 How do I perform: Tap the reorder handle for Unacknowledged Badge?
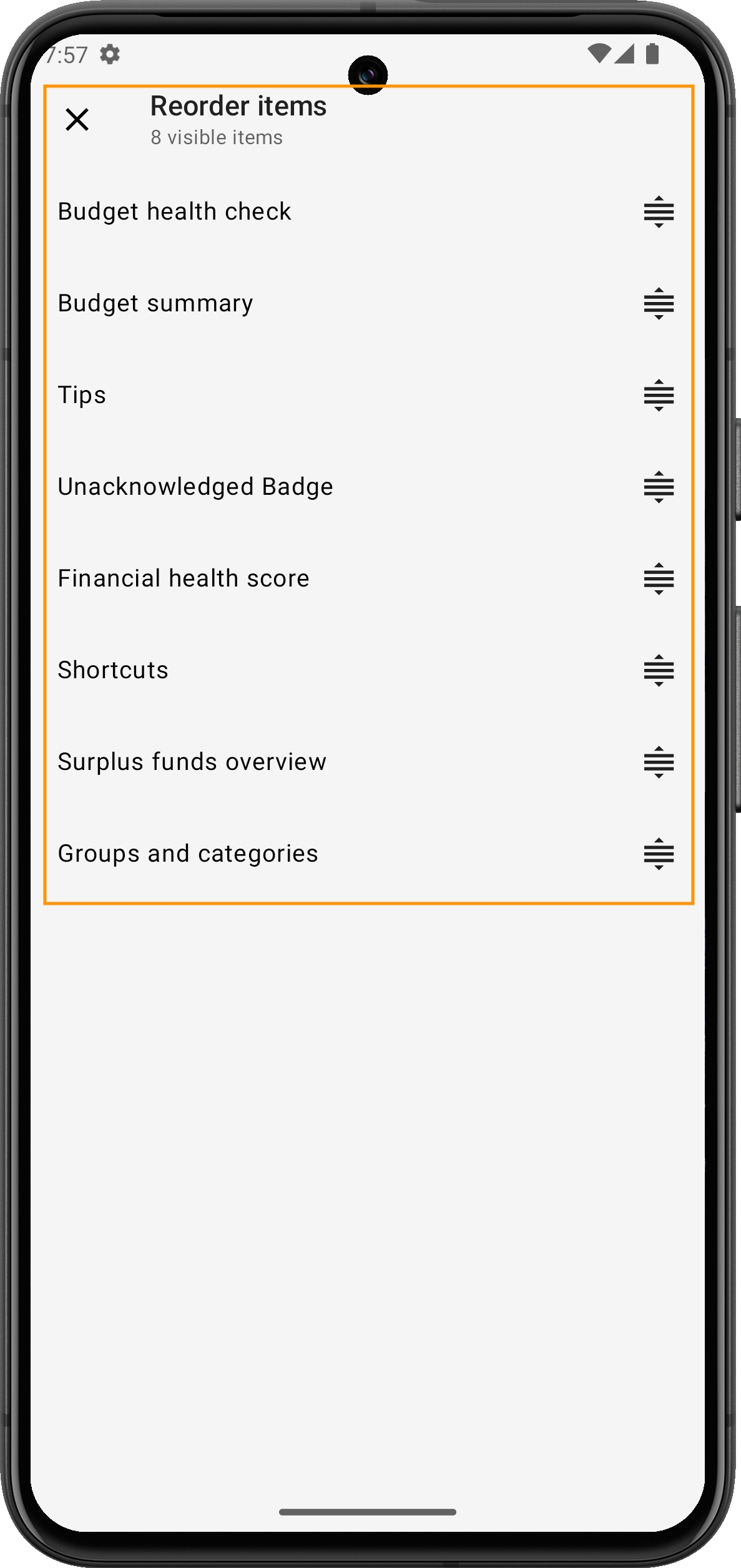(659, 487)
